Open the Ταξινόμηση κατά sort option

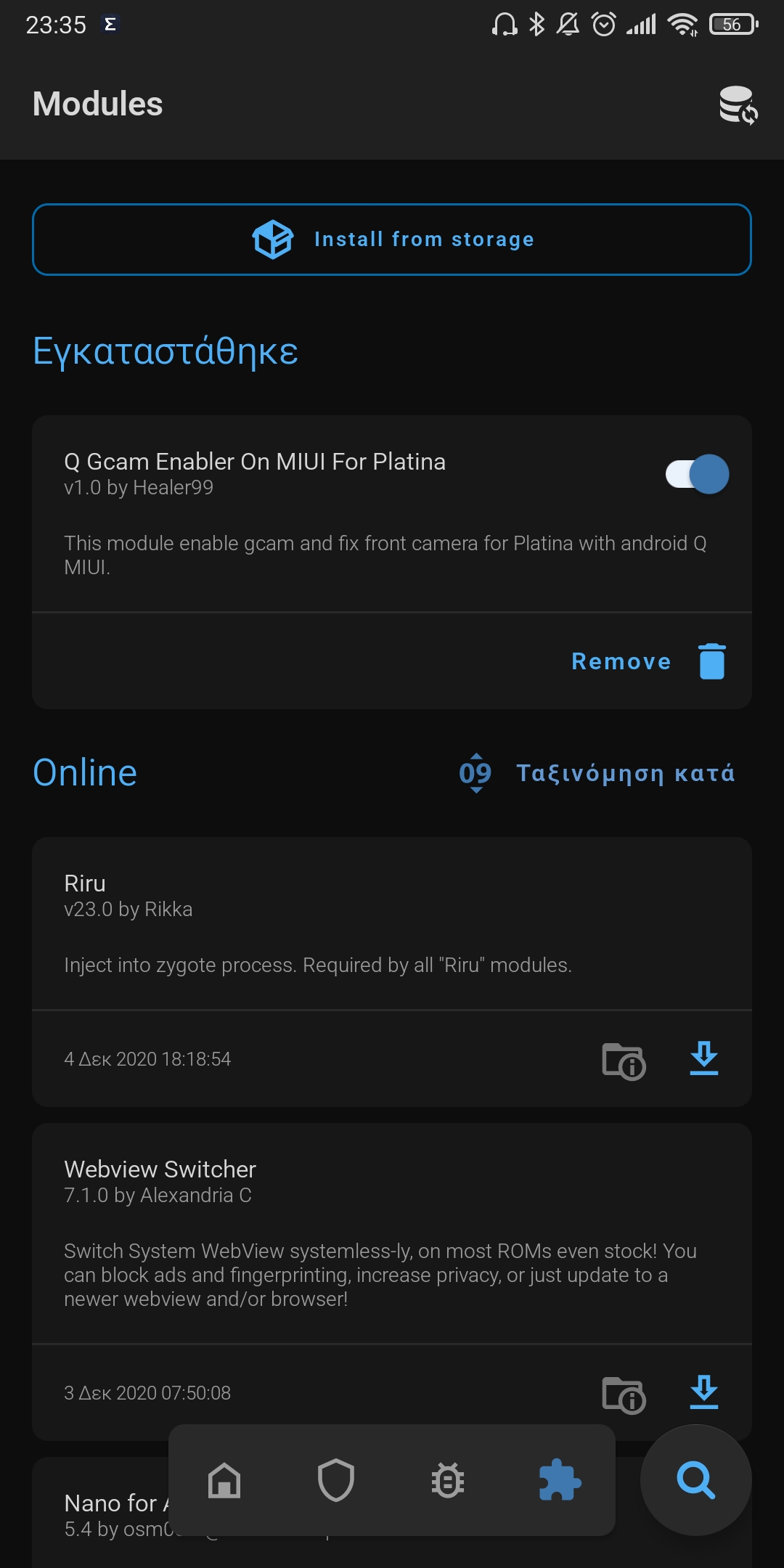coord(597,773)
